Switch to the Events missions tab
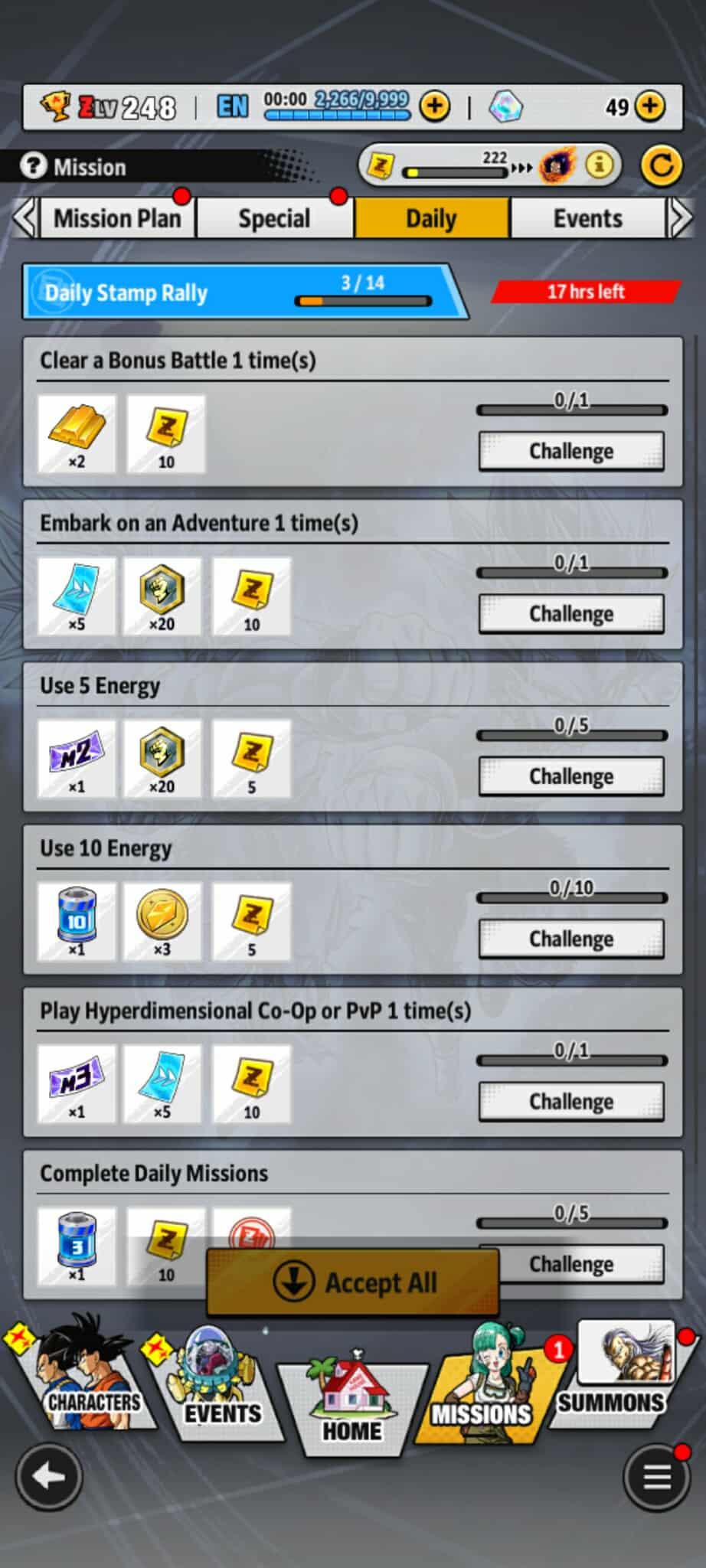 point(587,219)
